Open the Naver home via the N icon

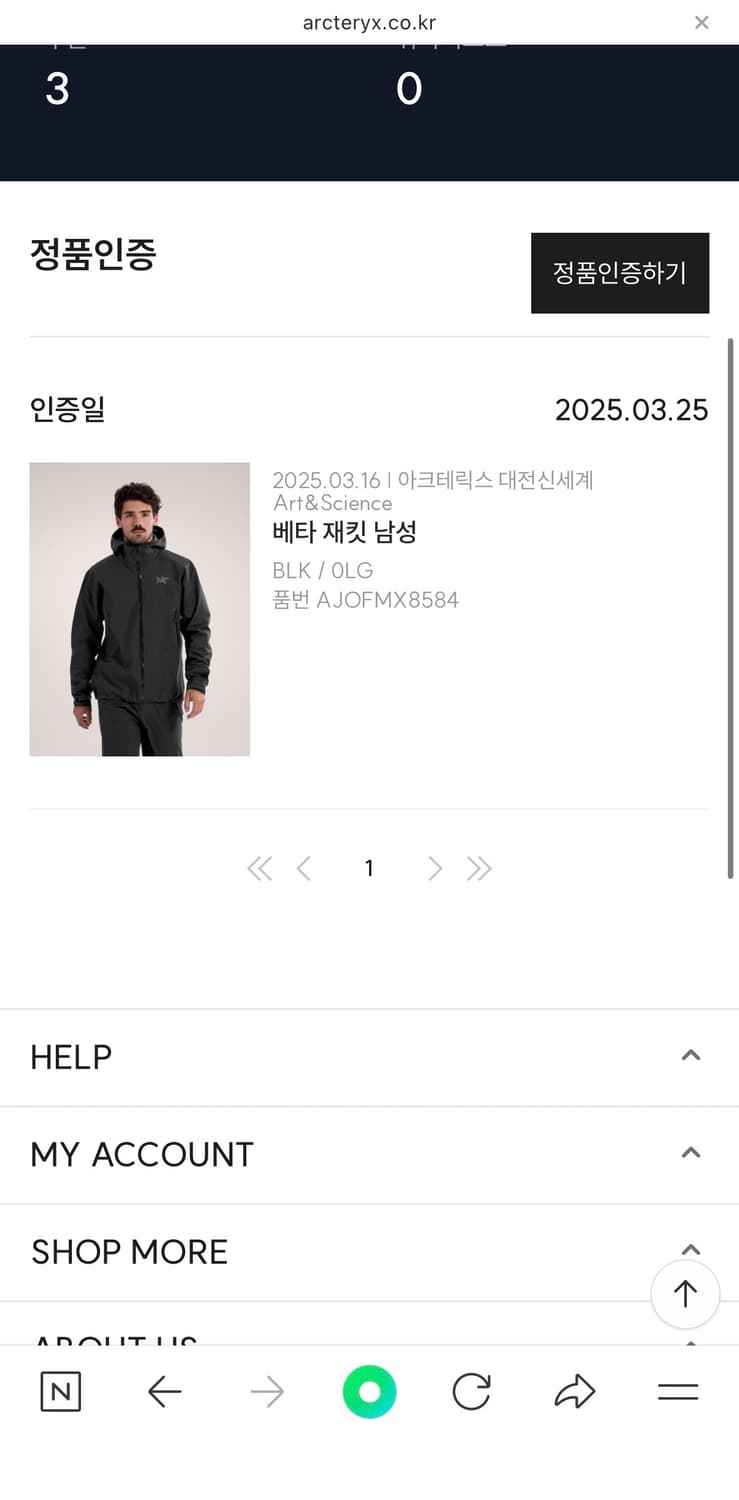[59, 1391]
